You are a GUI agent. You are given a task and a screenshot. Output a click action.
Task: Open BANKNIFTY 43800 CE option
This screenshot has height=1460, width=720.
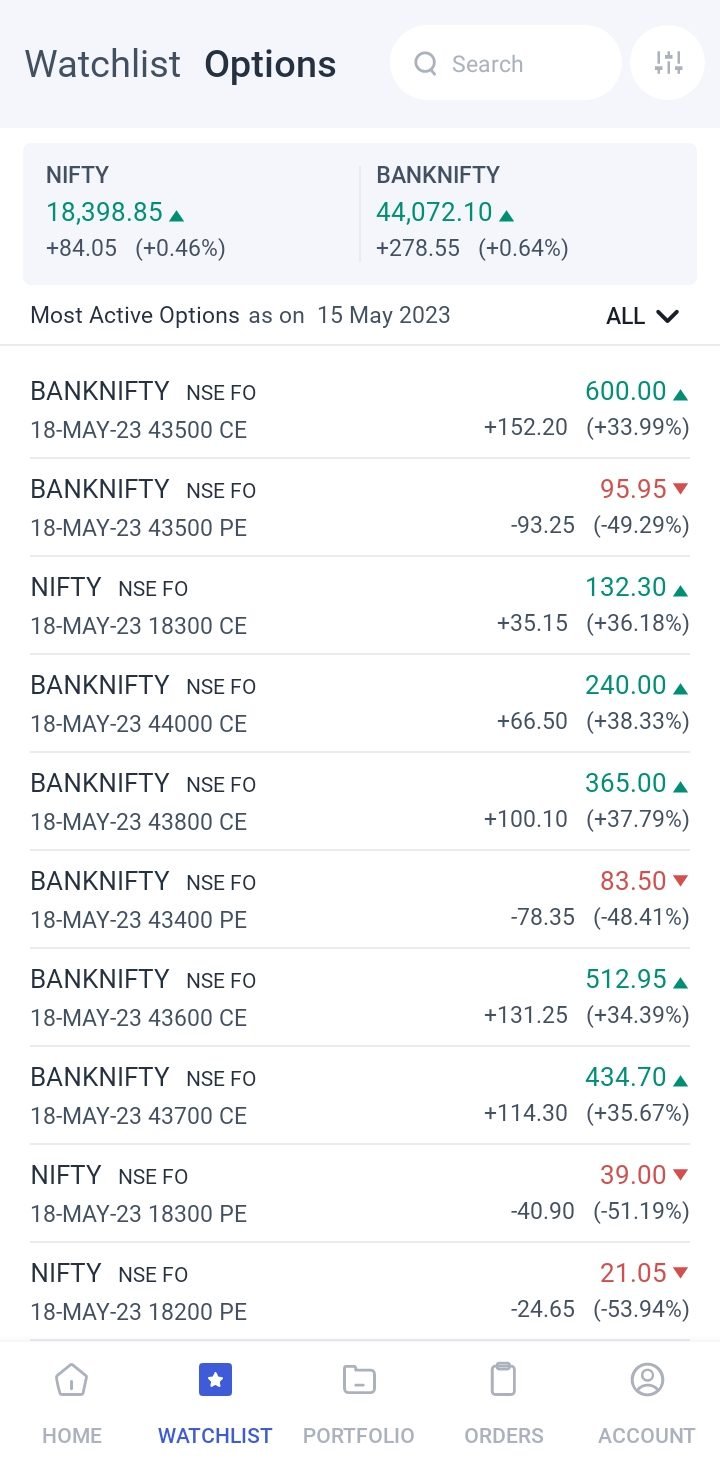360,802
